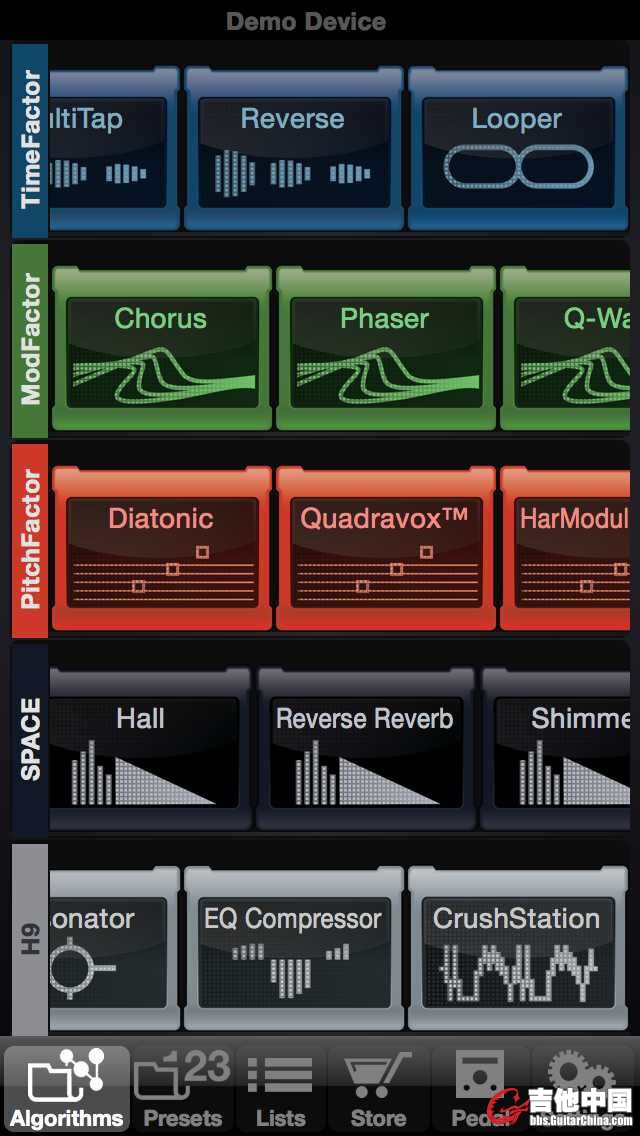Choose the Phaser algorithm

pyautogui.click(x=385, y=350)
